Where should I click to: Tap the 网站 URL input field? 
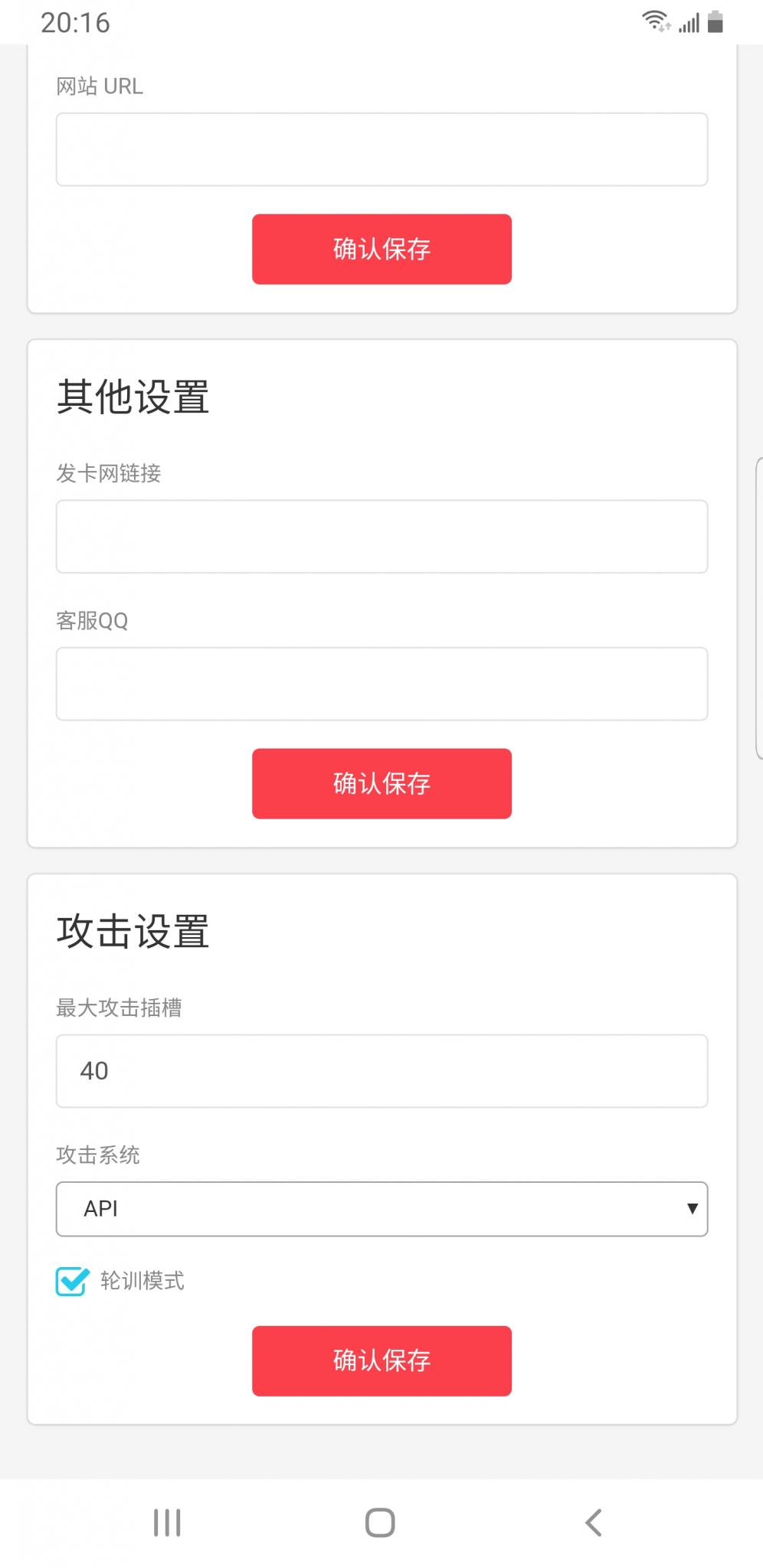pos(381,149)
